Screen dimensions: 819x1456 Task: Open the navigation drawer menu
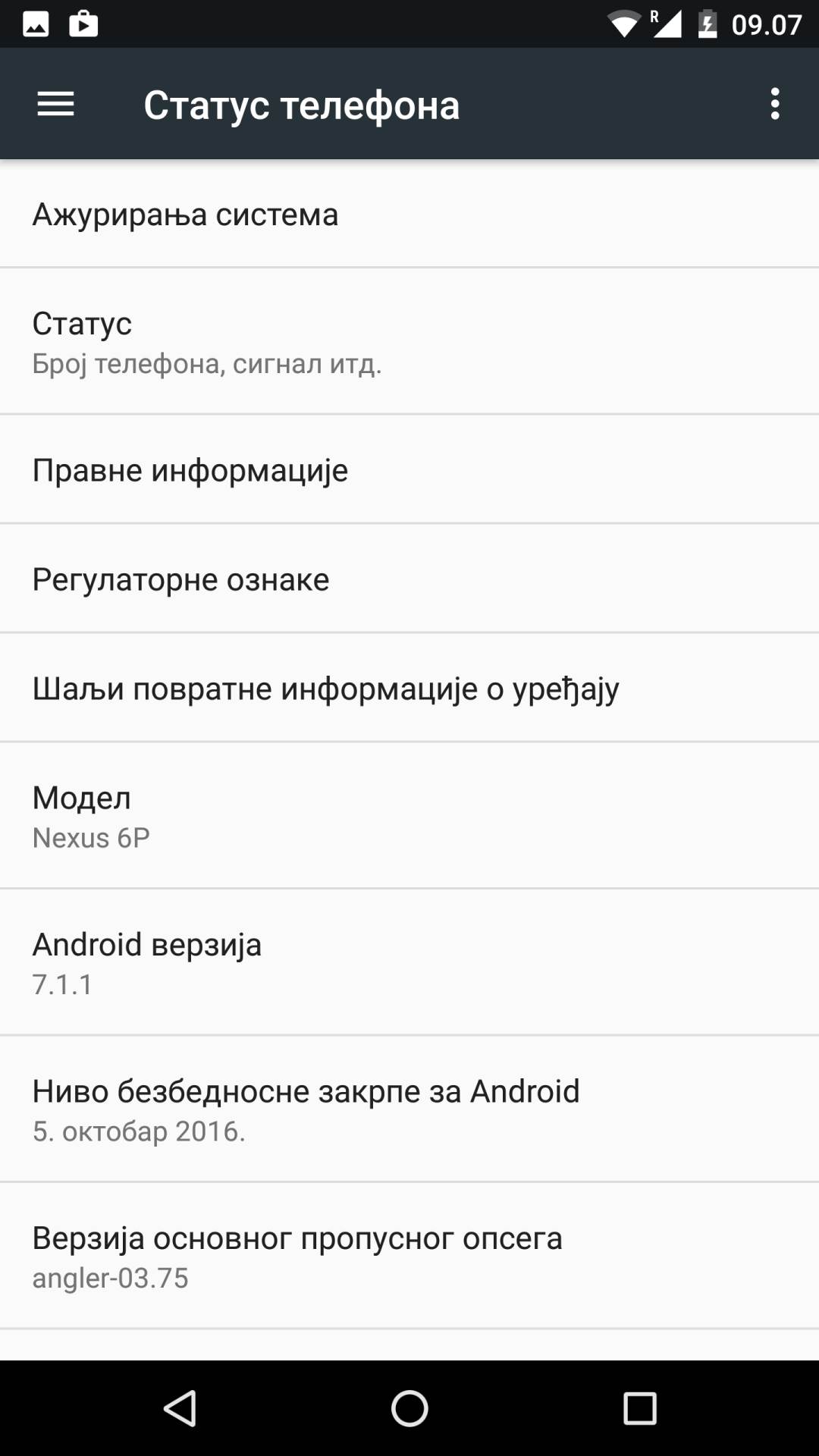55,104
